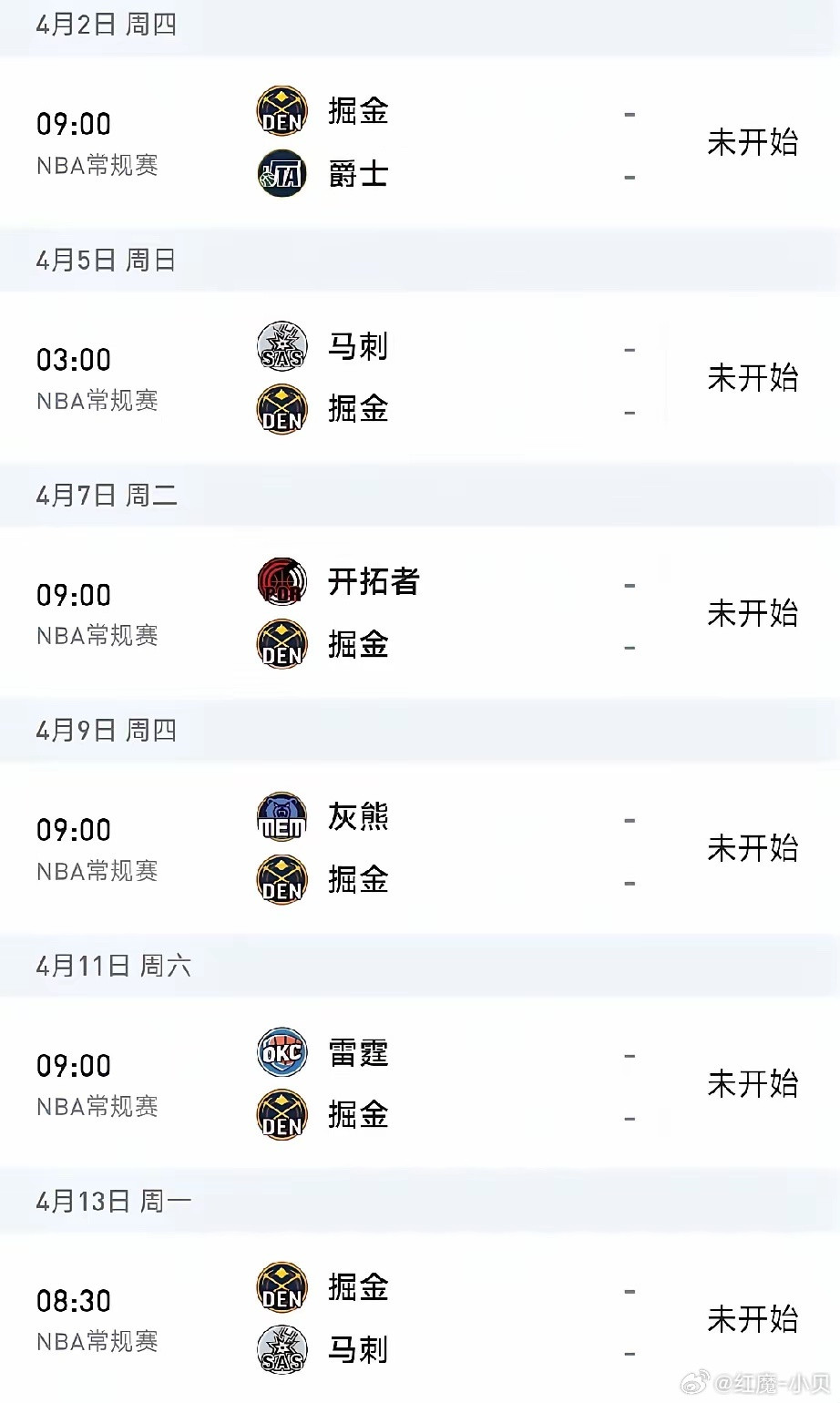This screenshot has height=1403, width=840.
Task: Open the Trail Blazers POR logo
Action: tap(282, 581)
